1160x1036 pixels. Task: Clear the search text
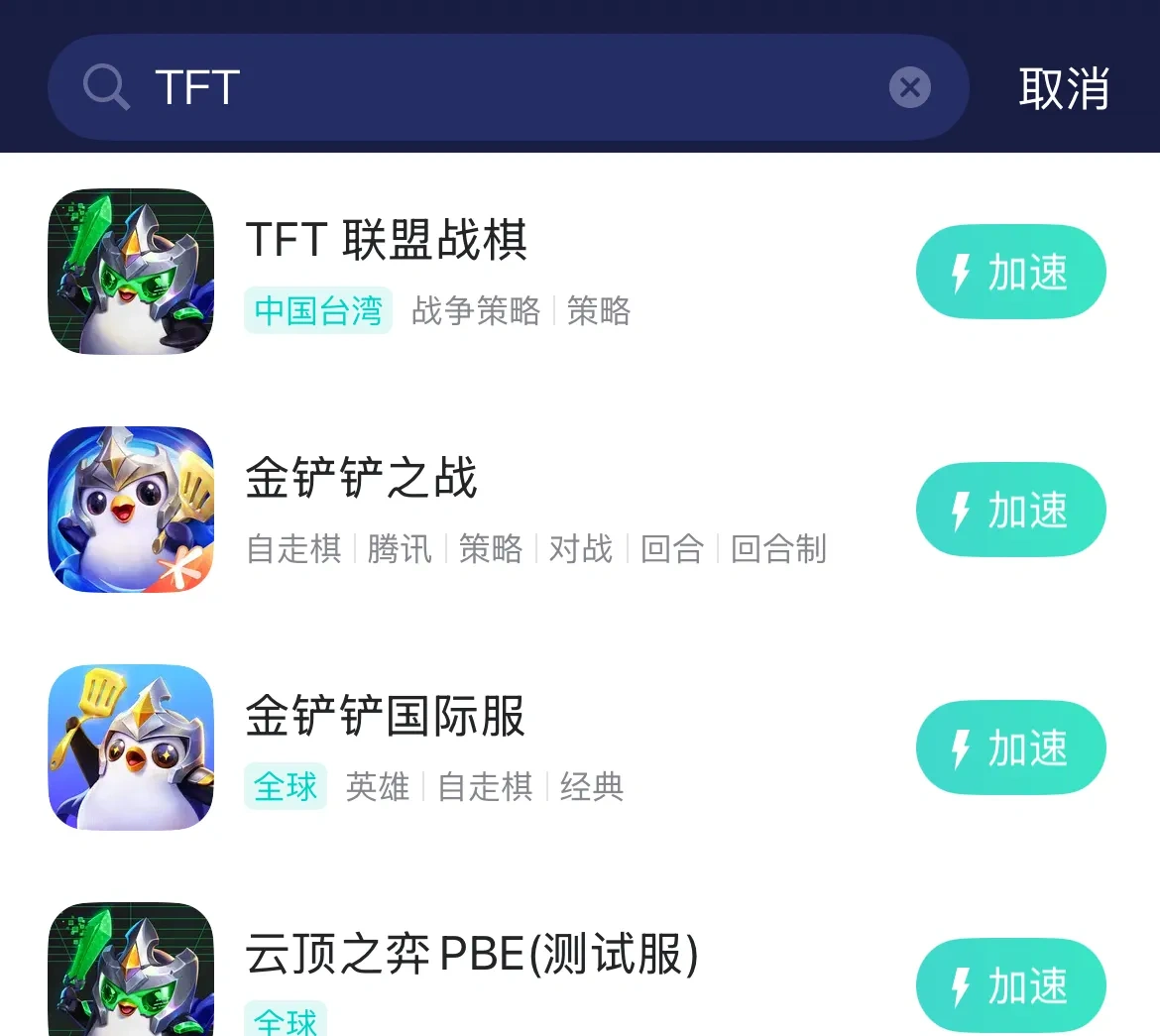[909, 87]
